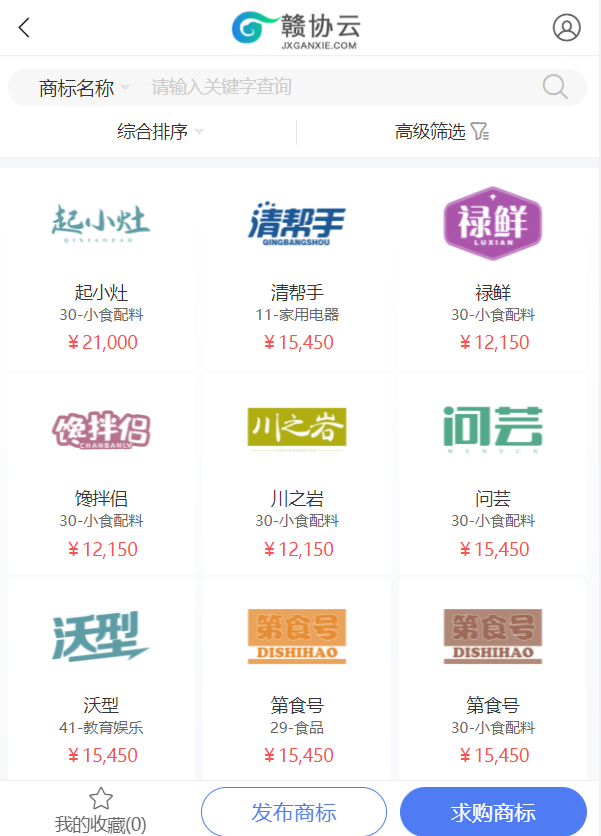
Task: Open 第食号 card in 29-食品 category
Action: click(297, 682)
